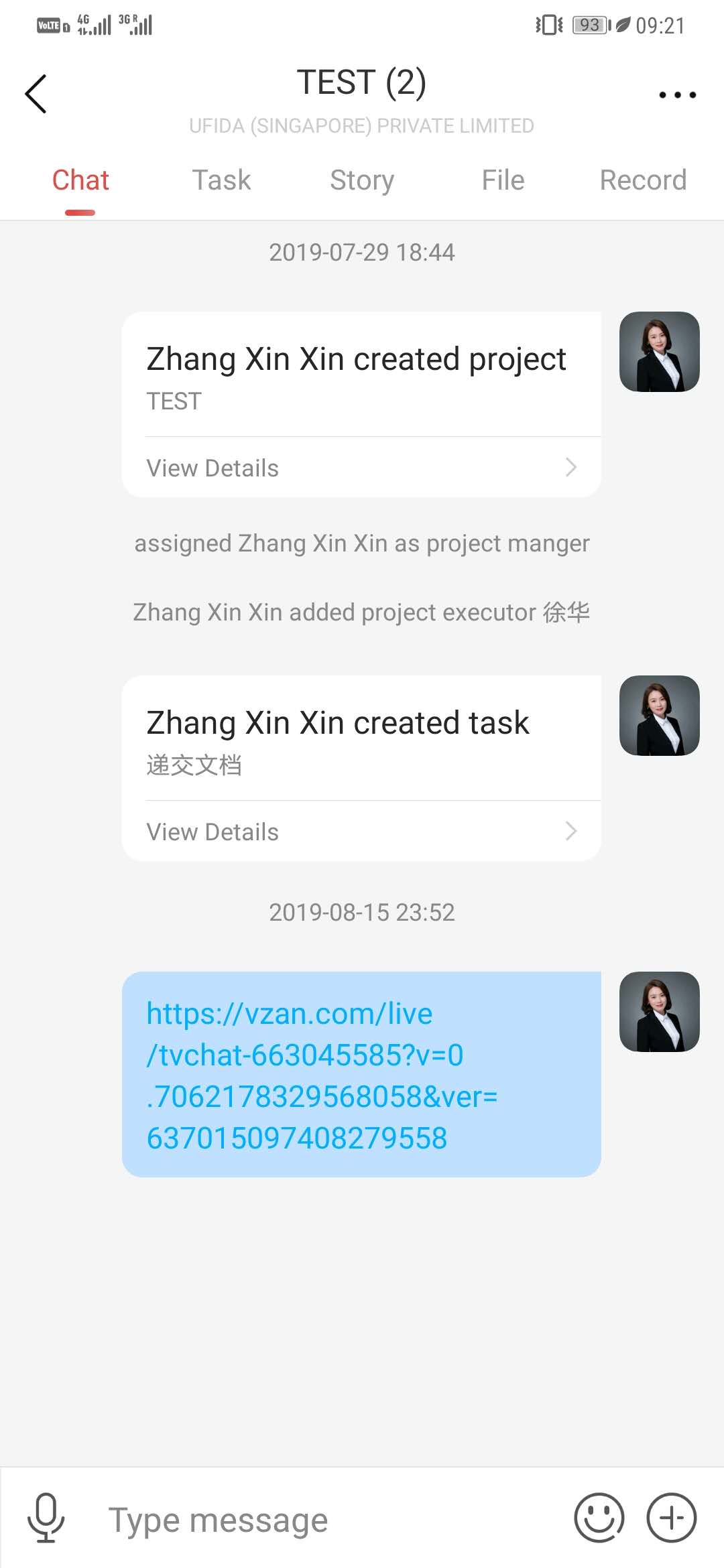Go back using the top-left arrow

[x=36, y=94]
